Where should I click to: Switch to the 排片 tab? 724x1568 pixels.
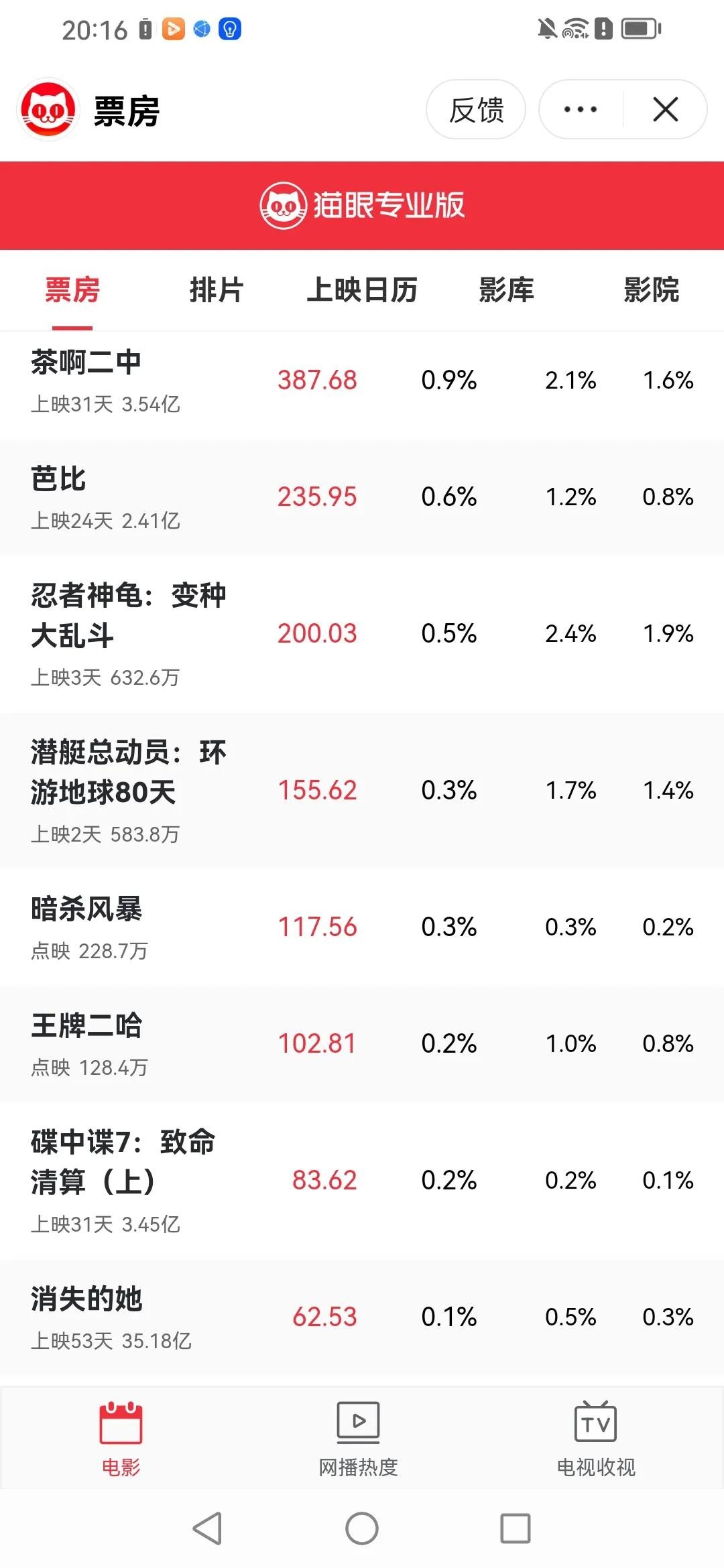[217, 290]
